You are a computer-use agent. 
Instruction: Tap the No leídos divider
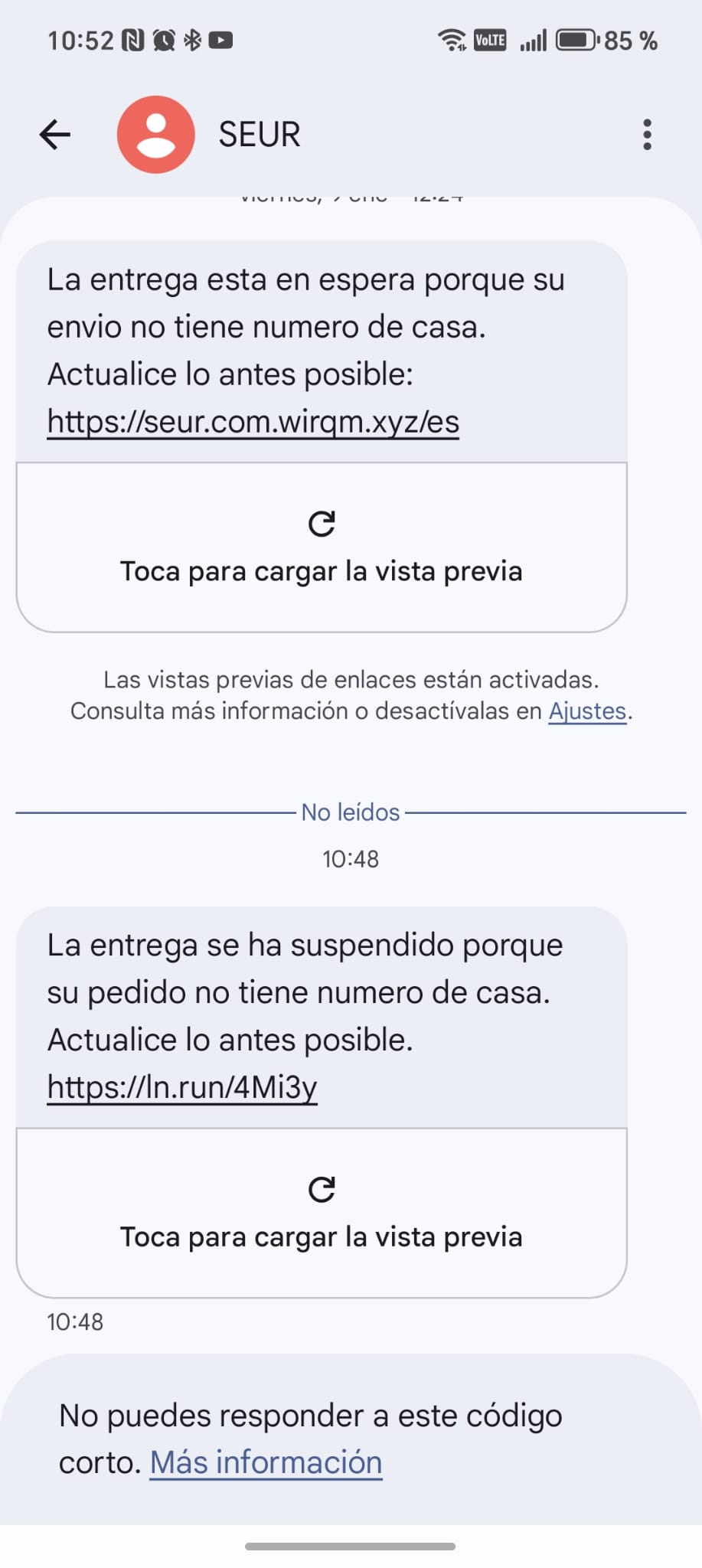coord(350,812)
